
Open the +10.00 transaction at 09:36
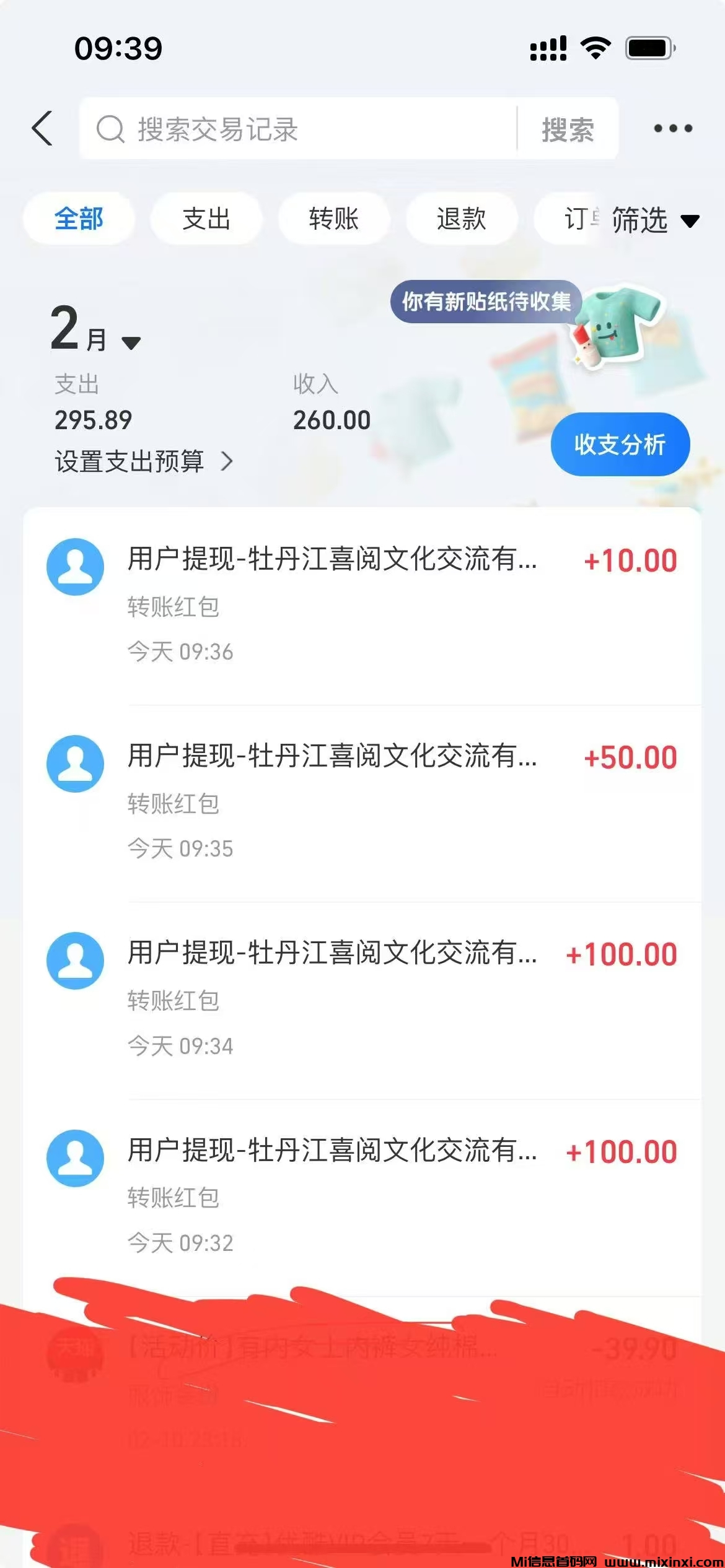pyautogui.click(x=362, y=605)
